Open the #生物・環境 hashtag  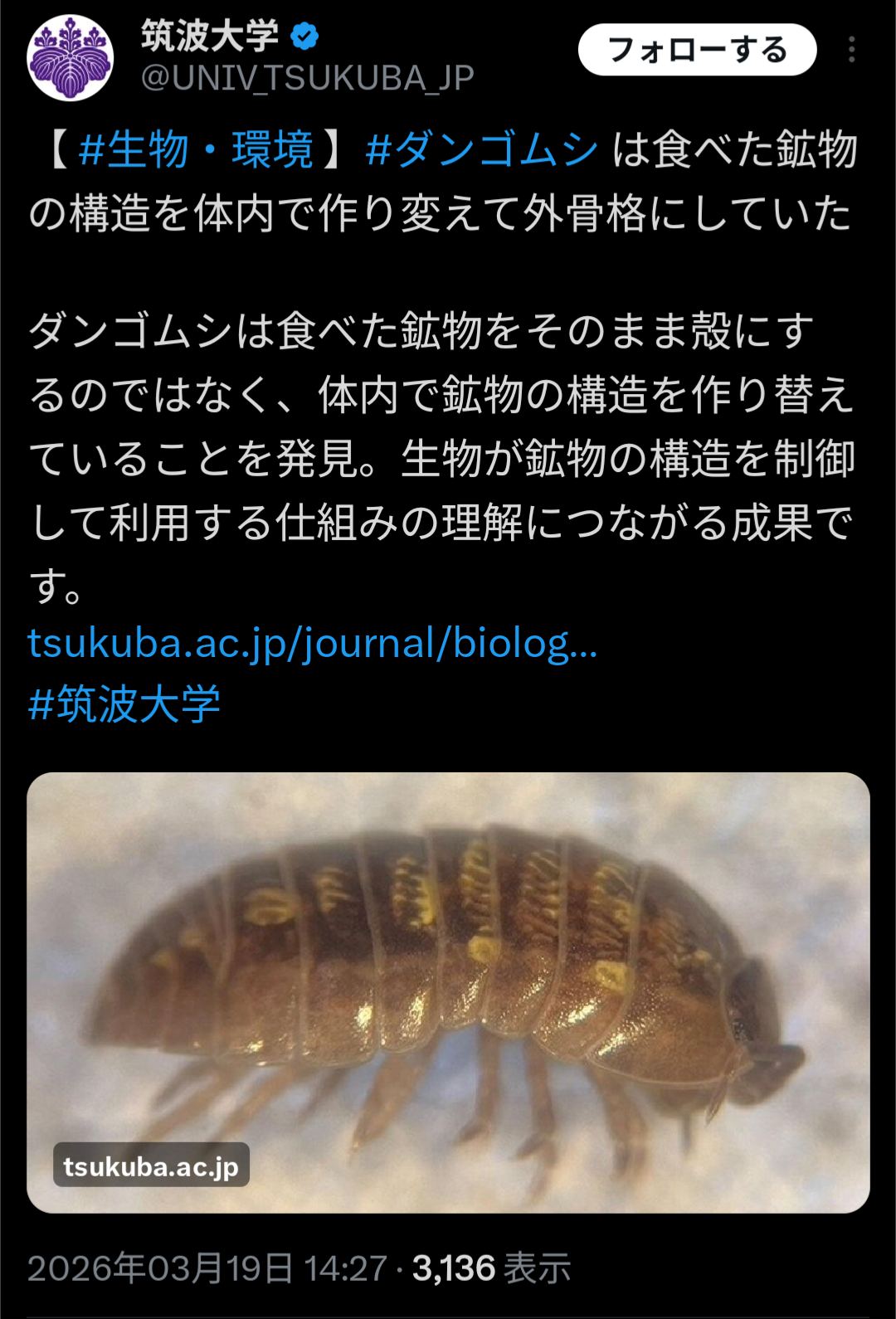pos(196,150)
